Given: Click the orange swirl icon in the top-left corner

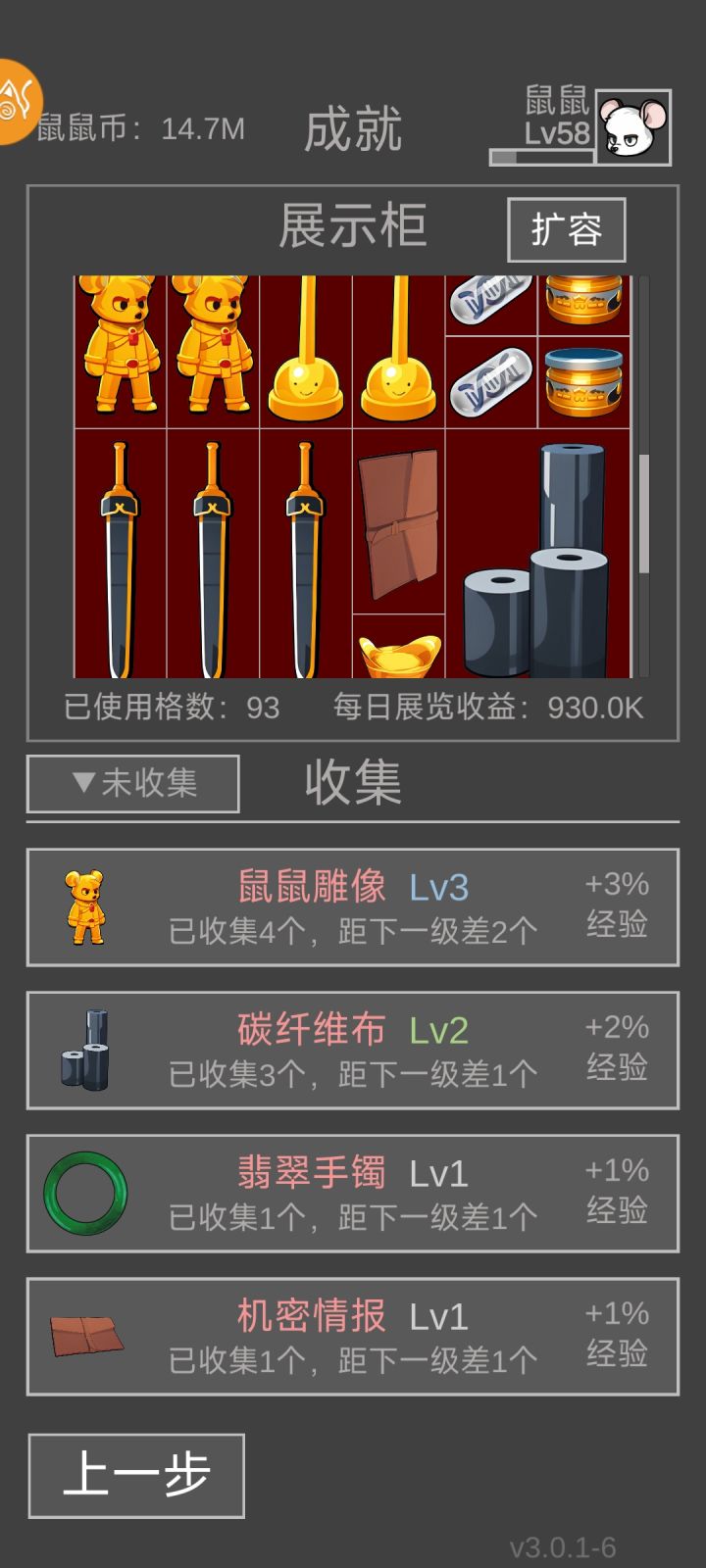Looking at the screenshot, I should click(x=18, y=98).
